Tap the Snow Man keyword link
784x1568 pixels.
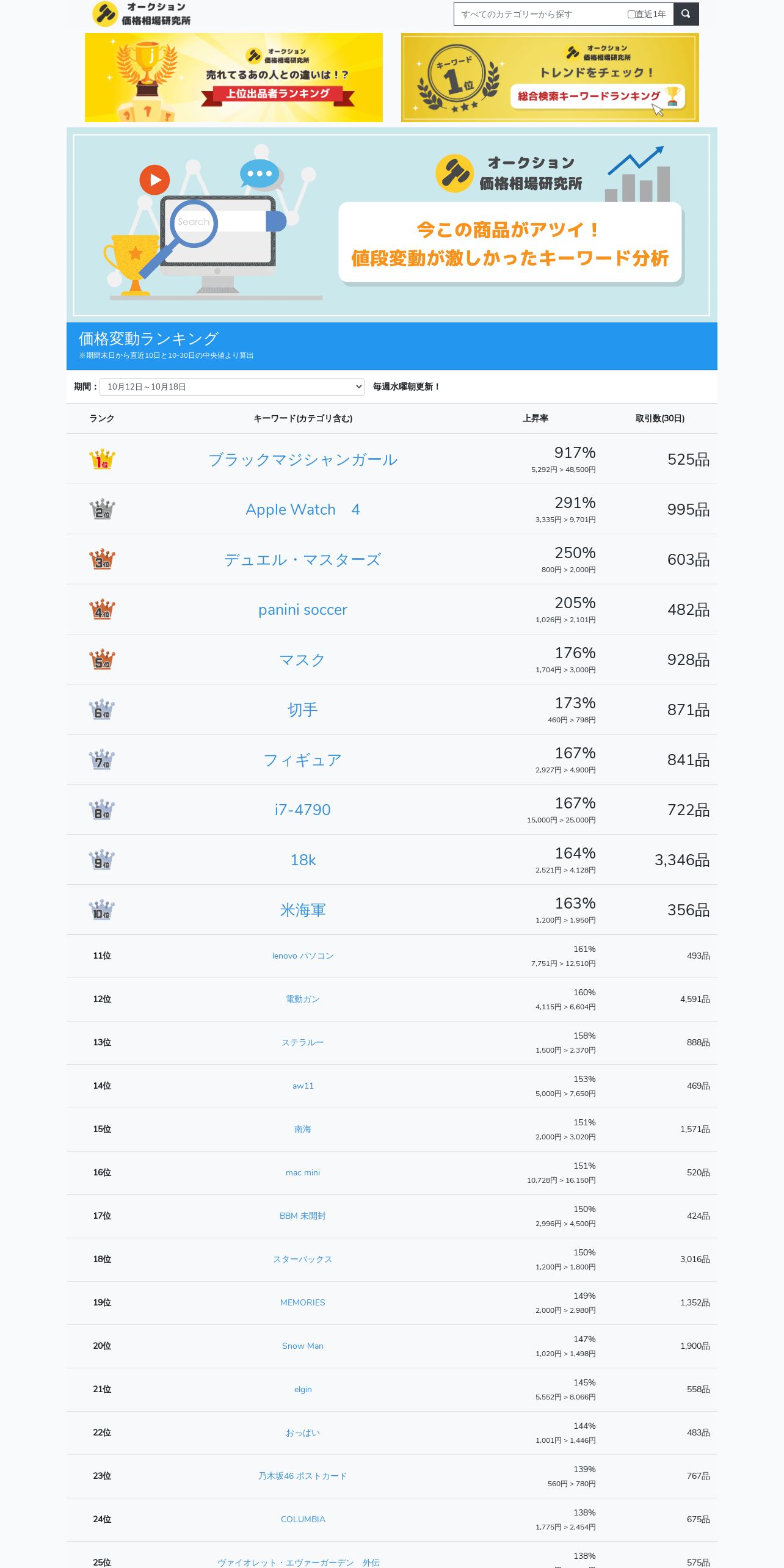tap(303, 1346)
